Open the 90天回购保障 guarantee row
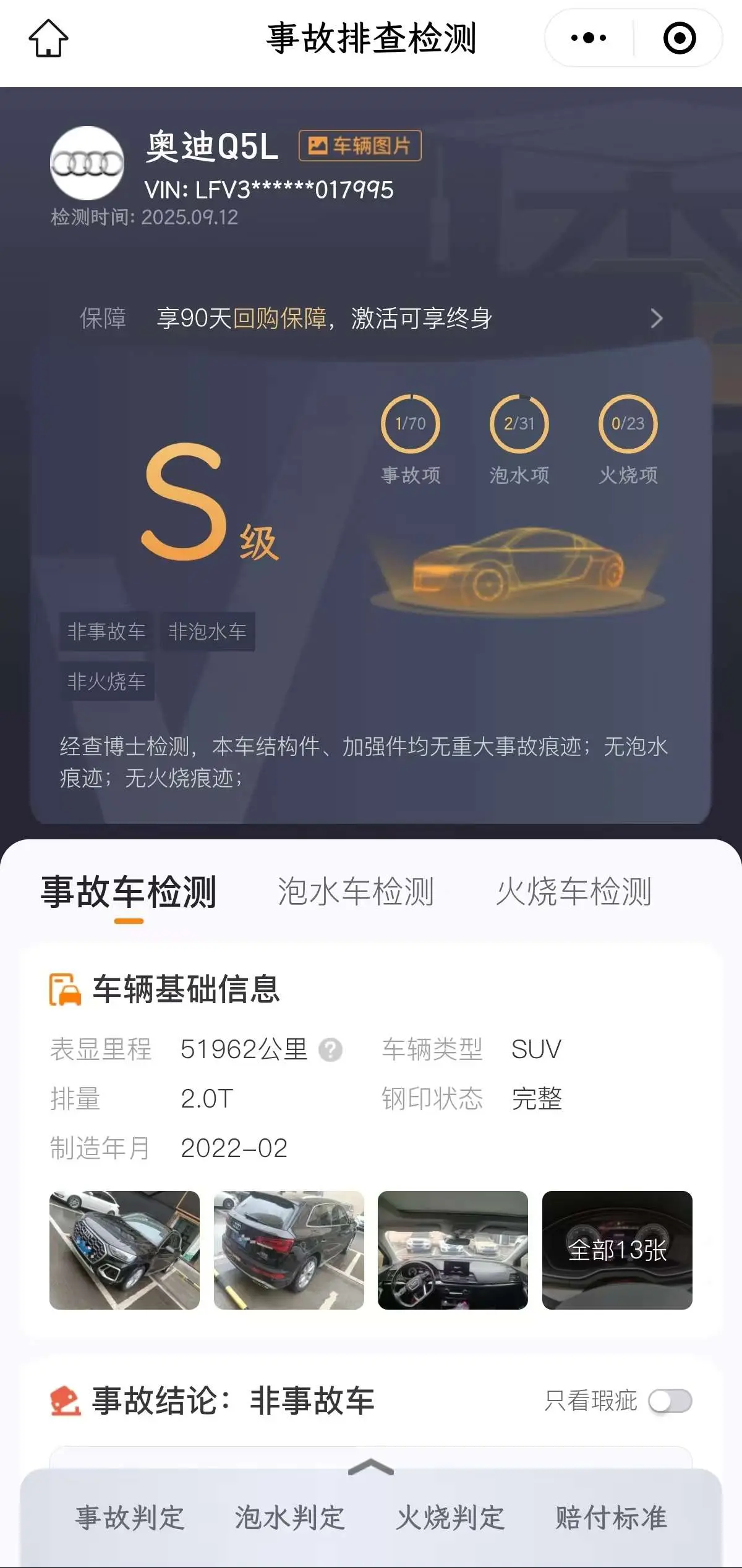Viewport: 742px width, 1568px height. click(x=371, y=318)
